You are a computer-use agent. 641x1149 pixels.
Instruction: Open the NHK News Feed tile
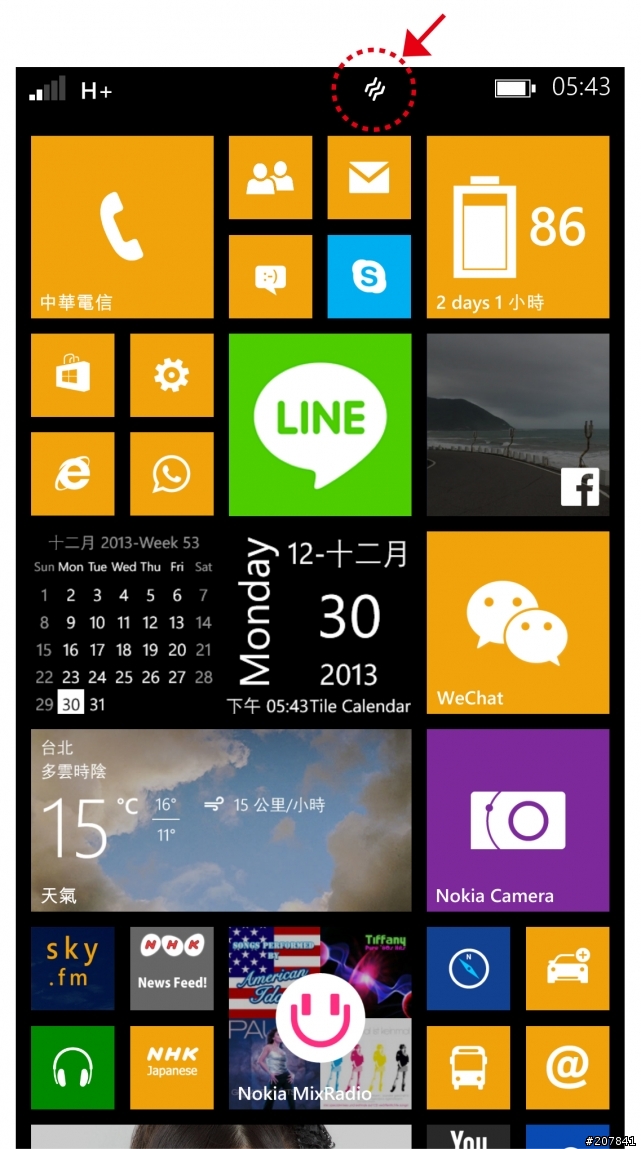171,968
